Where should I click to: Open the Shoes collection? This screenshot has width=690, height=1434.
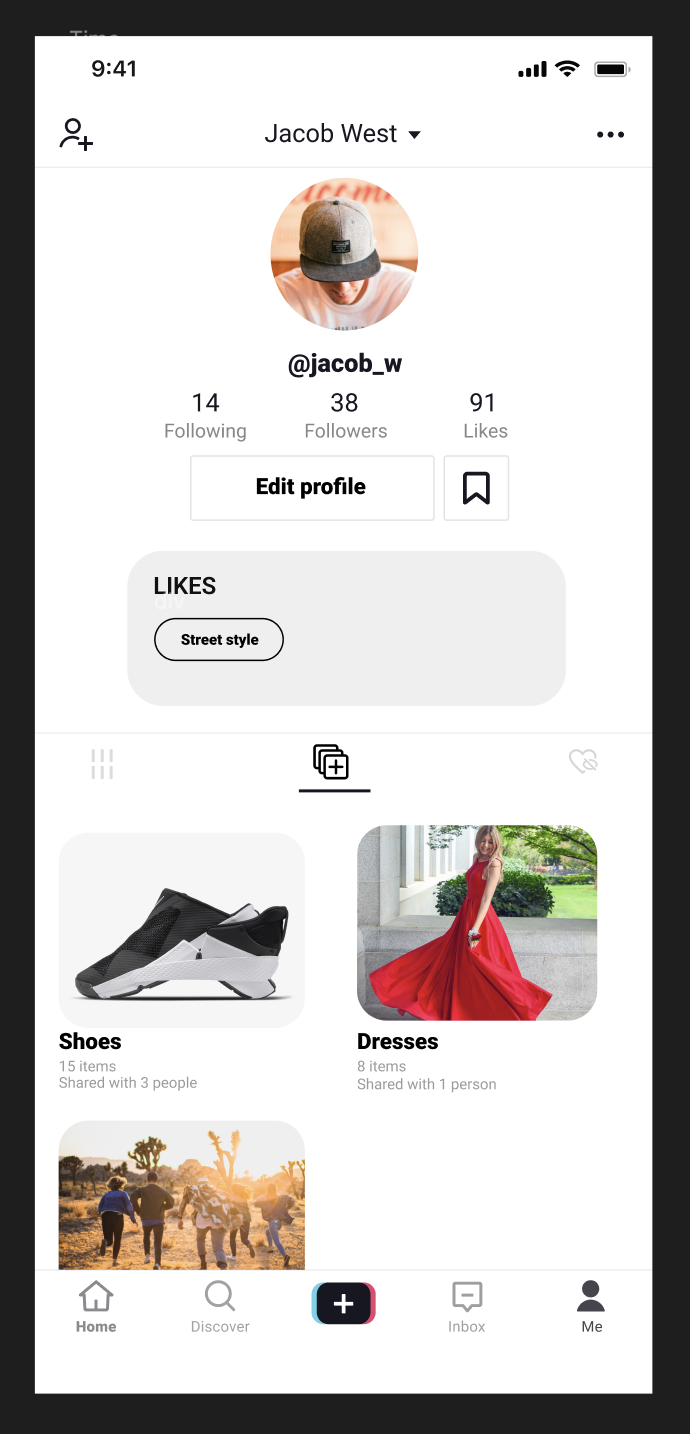[x=181, y=930]
